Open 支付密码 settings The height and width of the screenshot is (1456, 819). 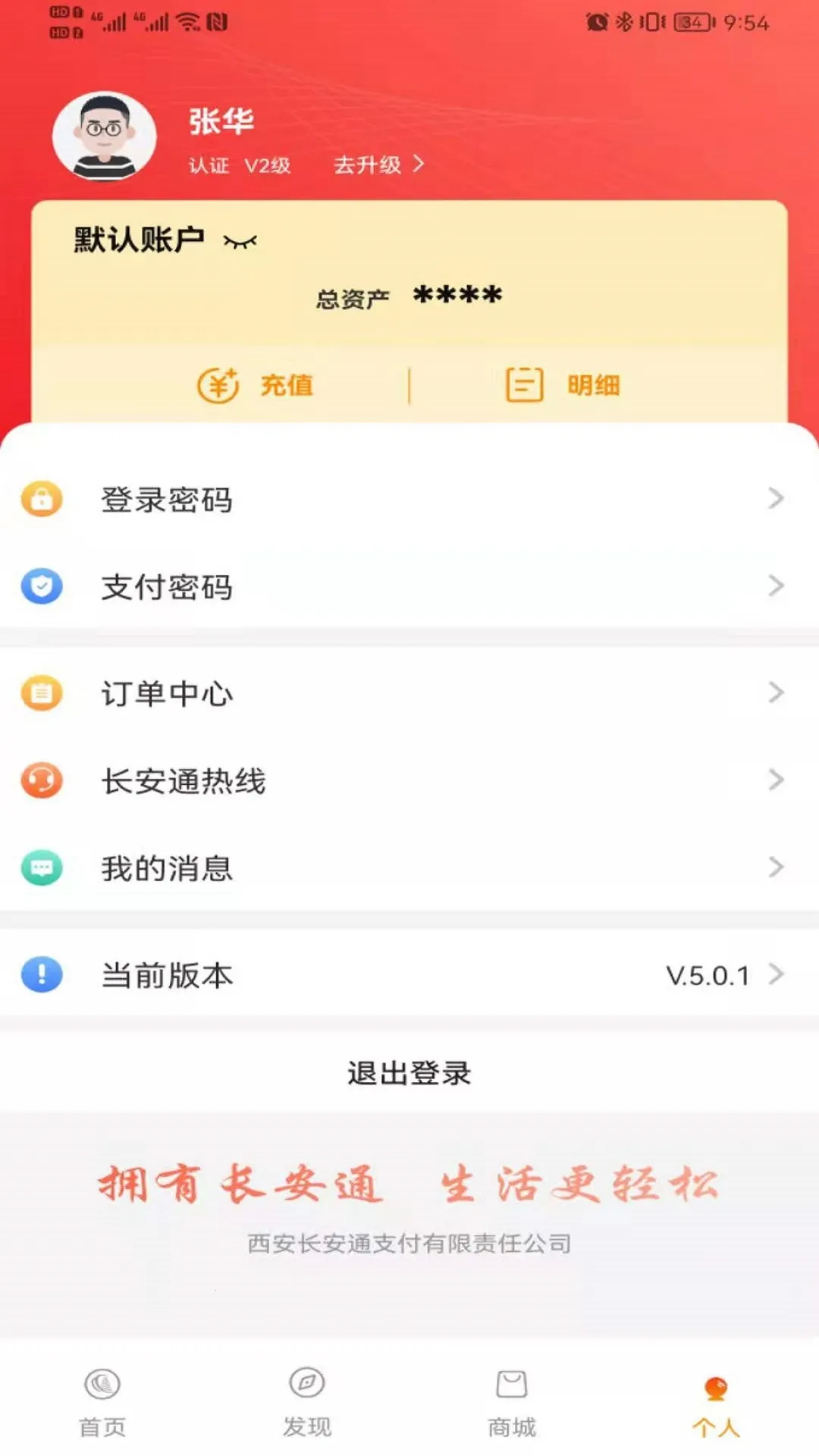coord(409,586)
